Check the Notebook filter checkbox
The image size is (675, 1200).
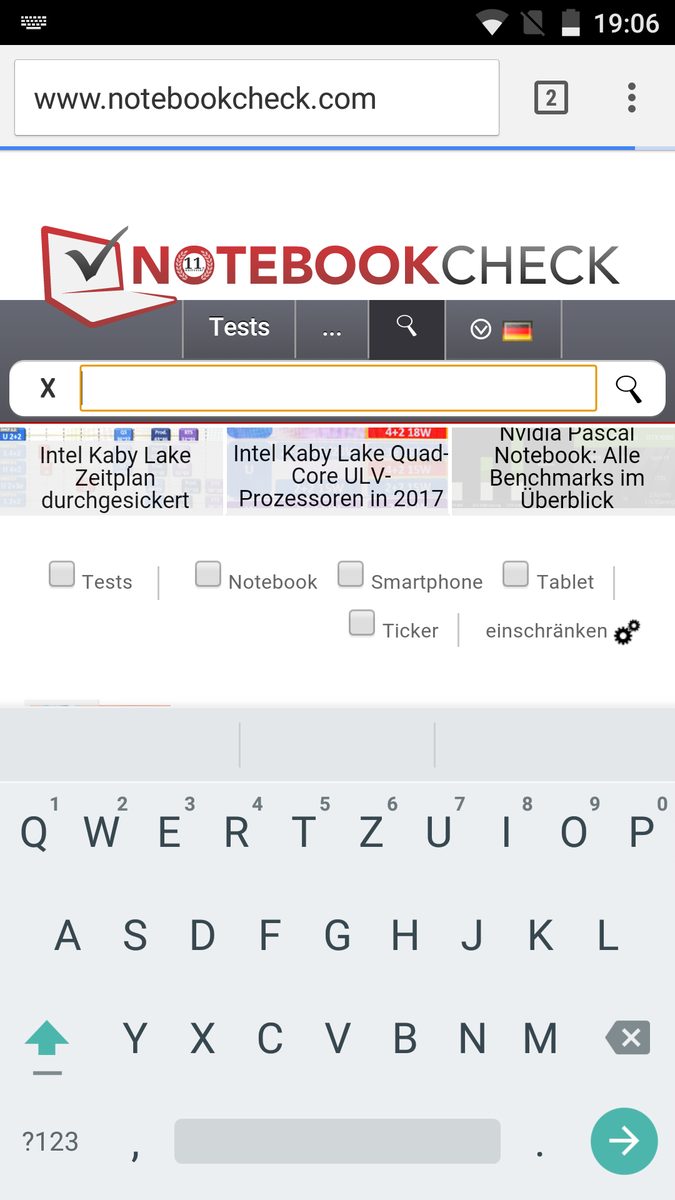click(x=208, y=574)
